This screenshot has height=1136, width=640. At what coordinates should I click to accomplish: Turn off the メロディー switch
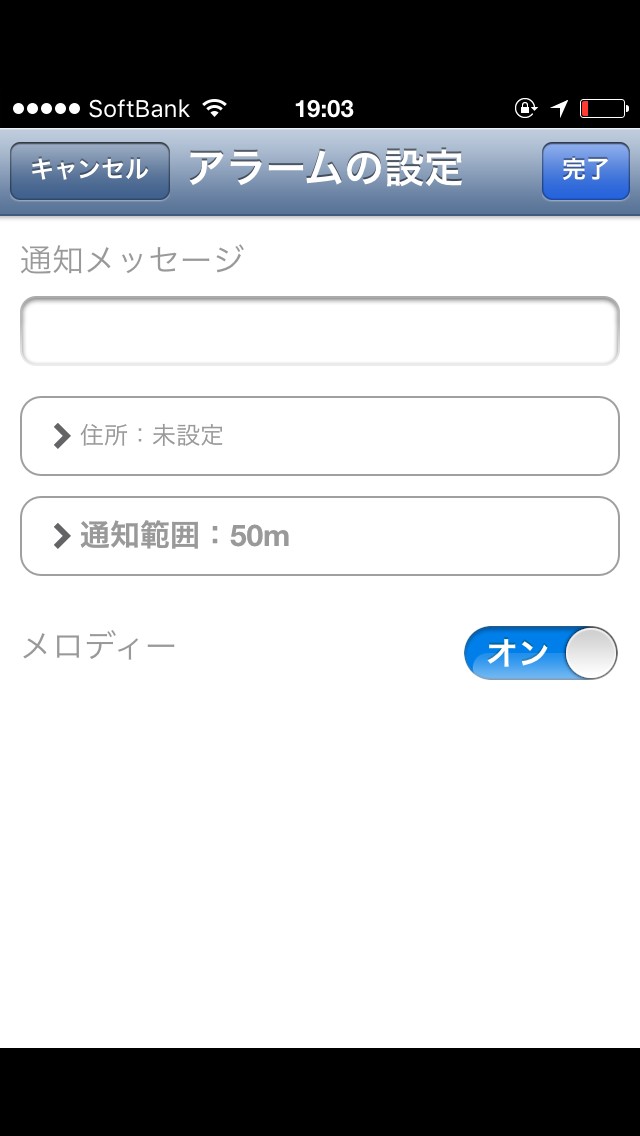[540, 653]
